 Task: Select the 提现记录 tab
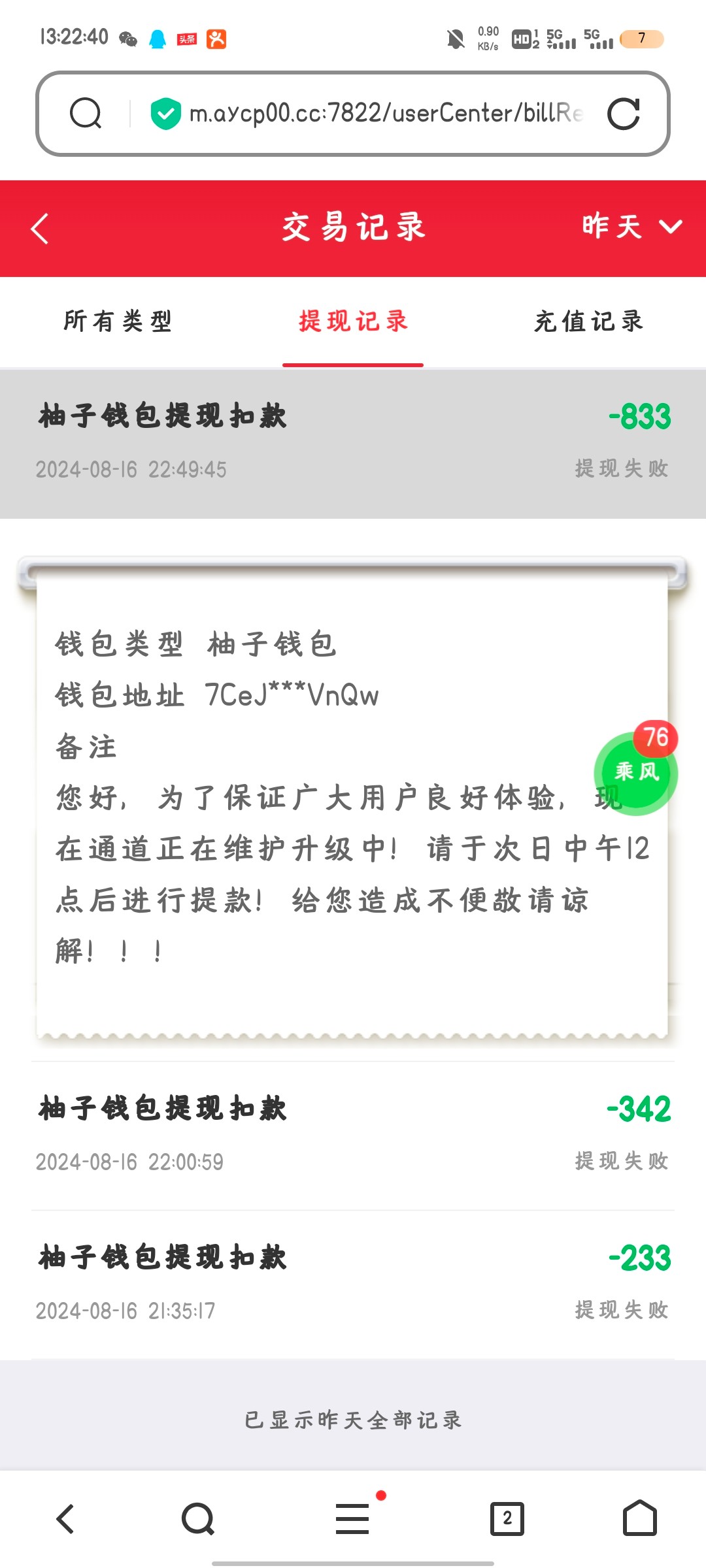coord(352,321)
